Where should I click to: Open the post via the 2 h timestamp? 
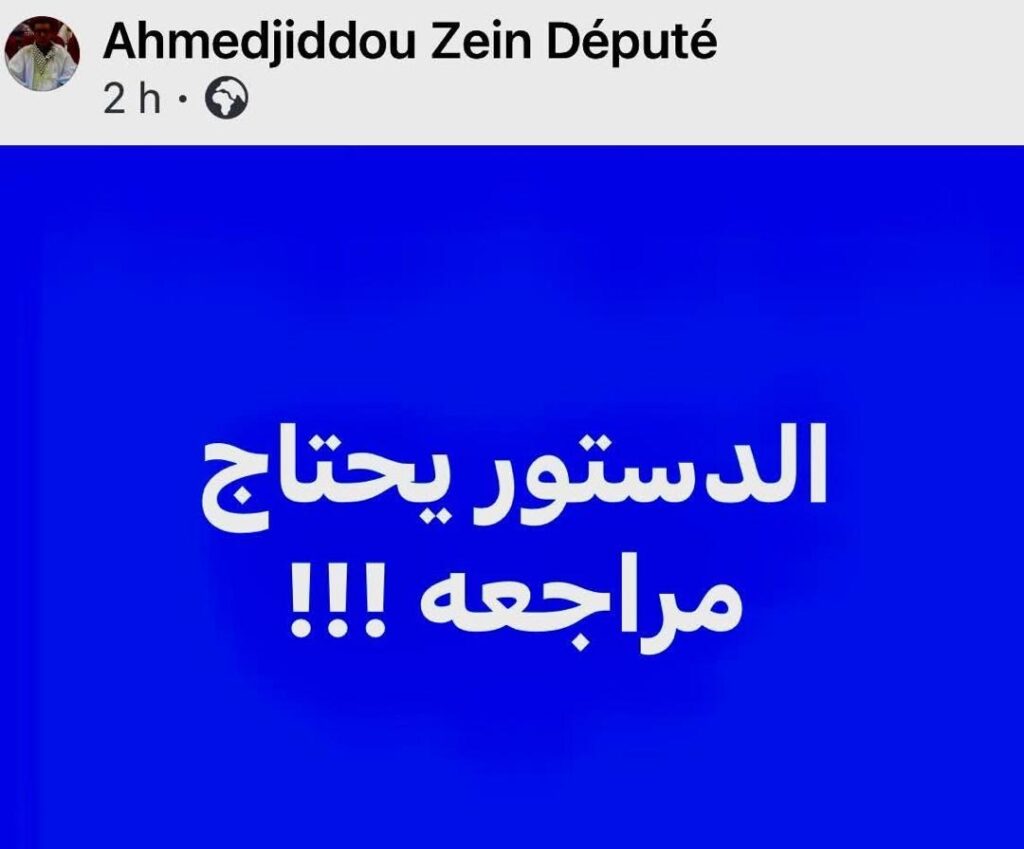pyautogui.click(x=131, y=100)
